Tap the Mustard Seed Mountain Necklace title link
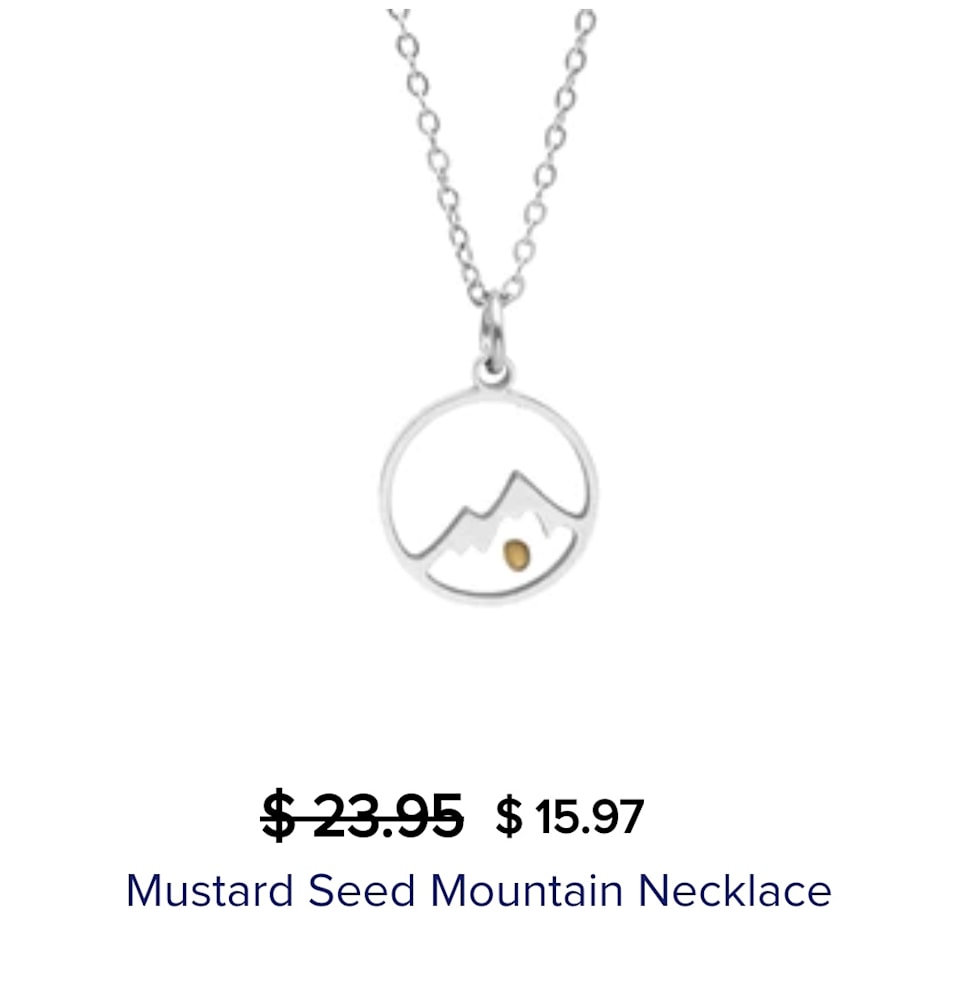This screenshot has height=1000, width=958. point(478,890)
